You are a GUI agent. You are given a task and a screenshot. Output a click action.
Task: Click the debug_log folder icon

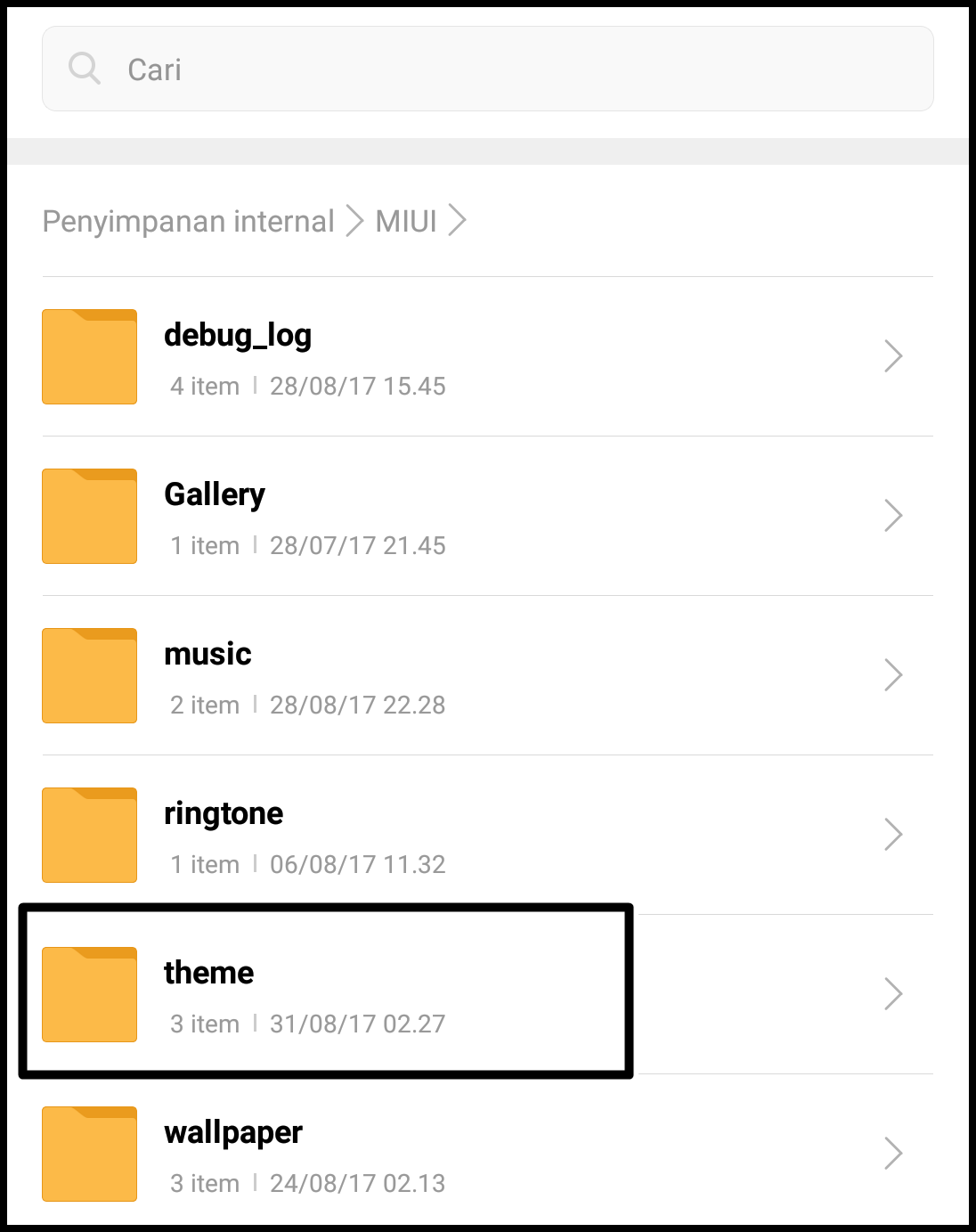pos(88,356)
